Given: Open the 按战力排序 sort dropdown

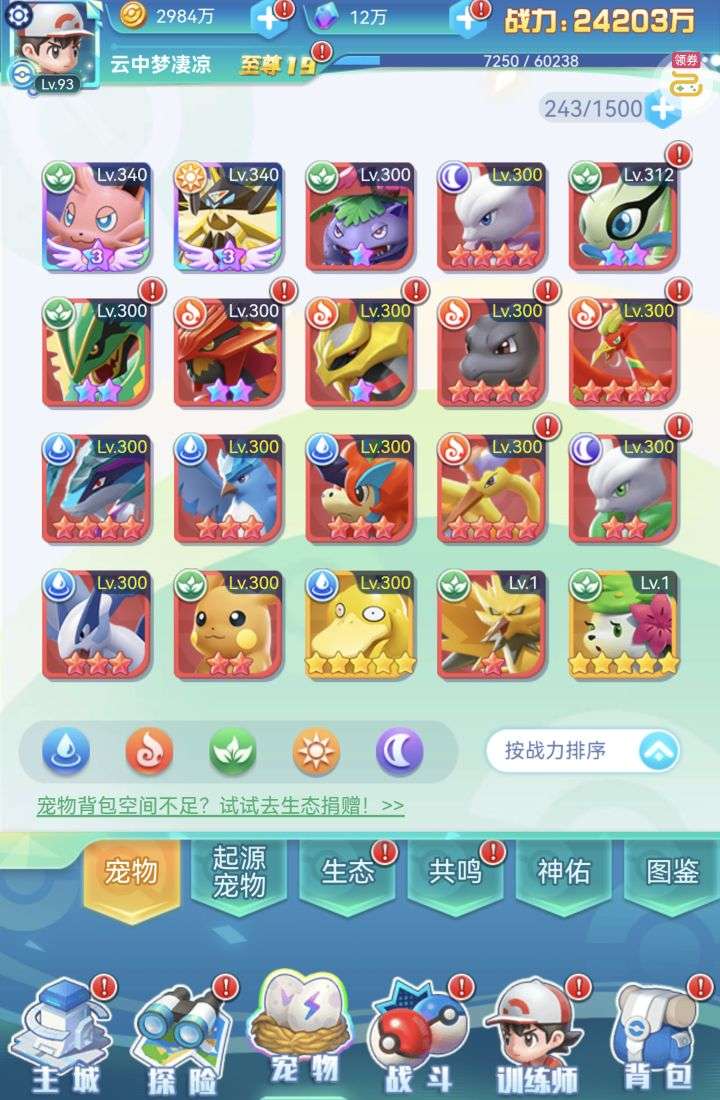Looking at the screenshot, I should 582,750.
